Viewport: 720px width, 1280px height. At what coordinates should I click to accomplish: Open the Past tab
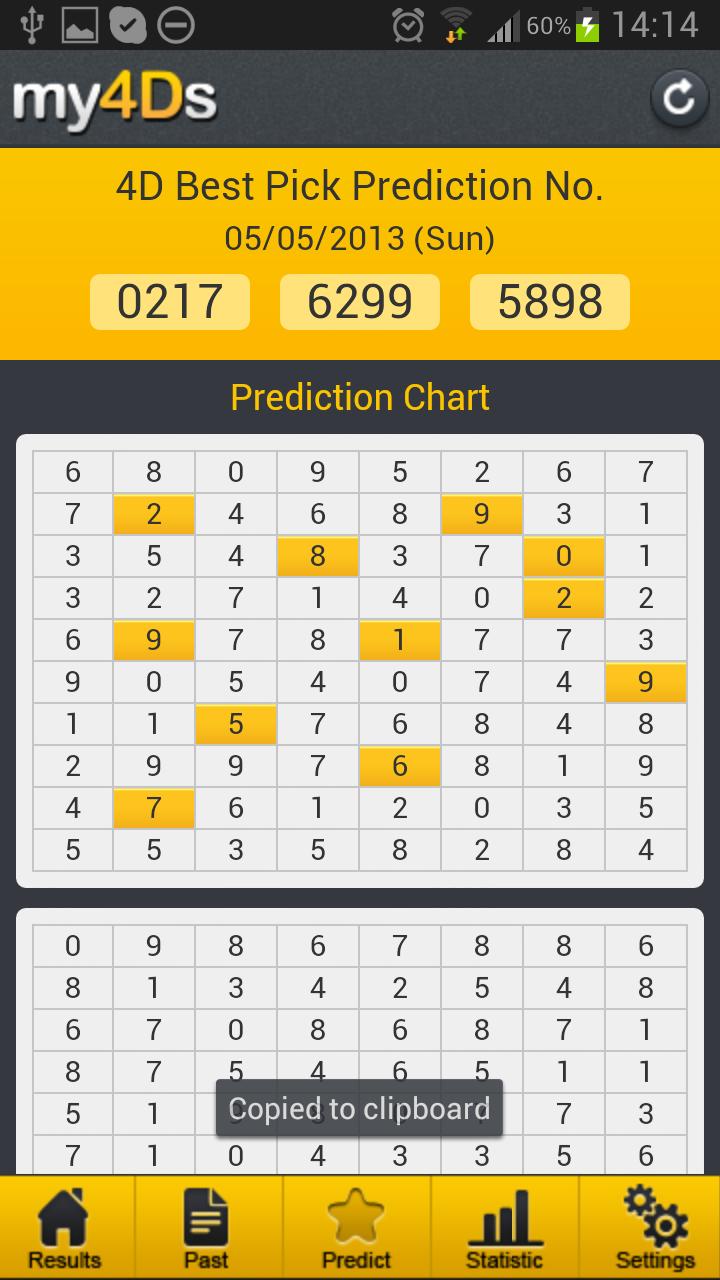(207, 1228)
